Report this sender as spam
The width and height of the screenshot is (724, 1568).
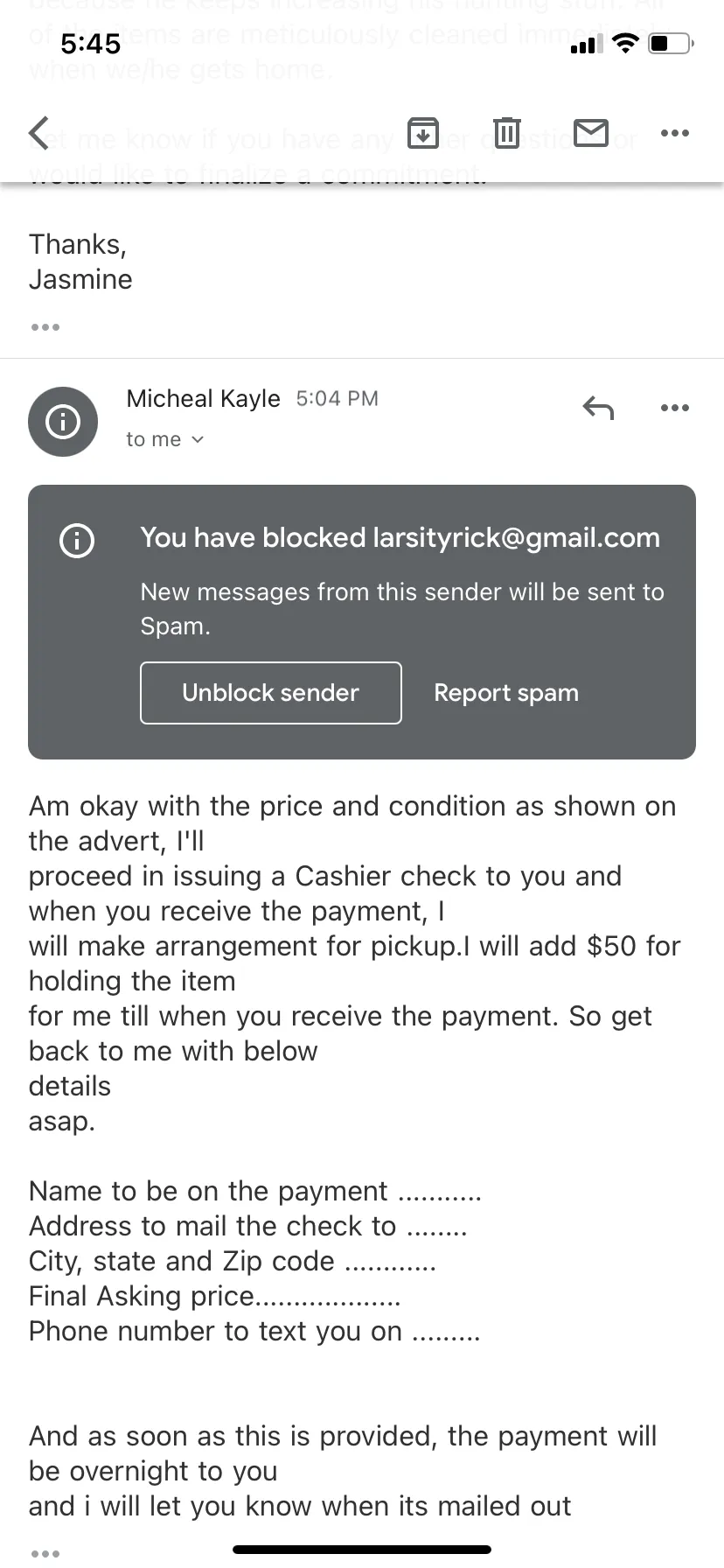(506, 693)
